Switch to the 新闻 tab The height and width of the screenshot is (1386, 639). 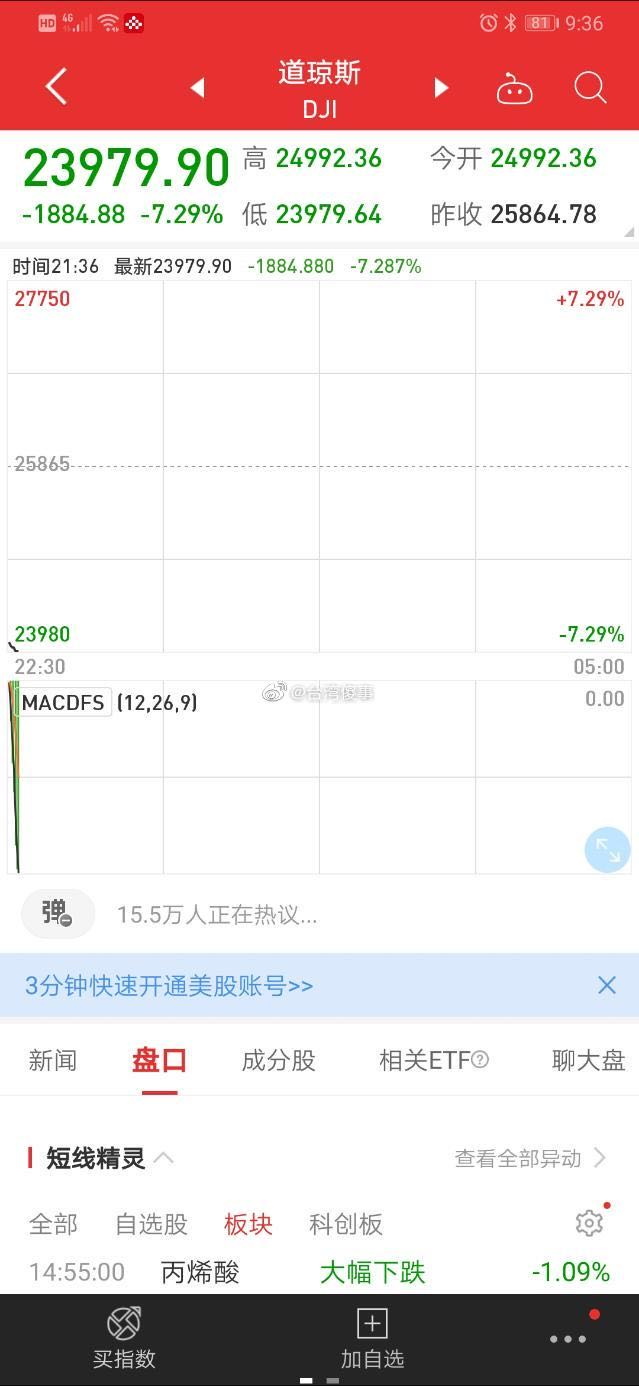click(53, 1060)
